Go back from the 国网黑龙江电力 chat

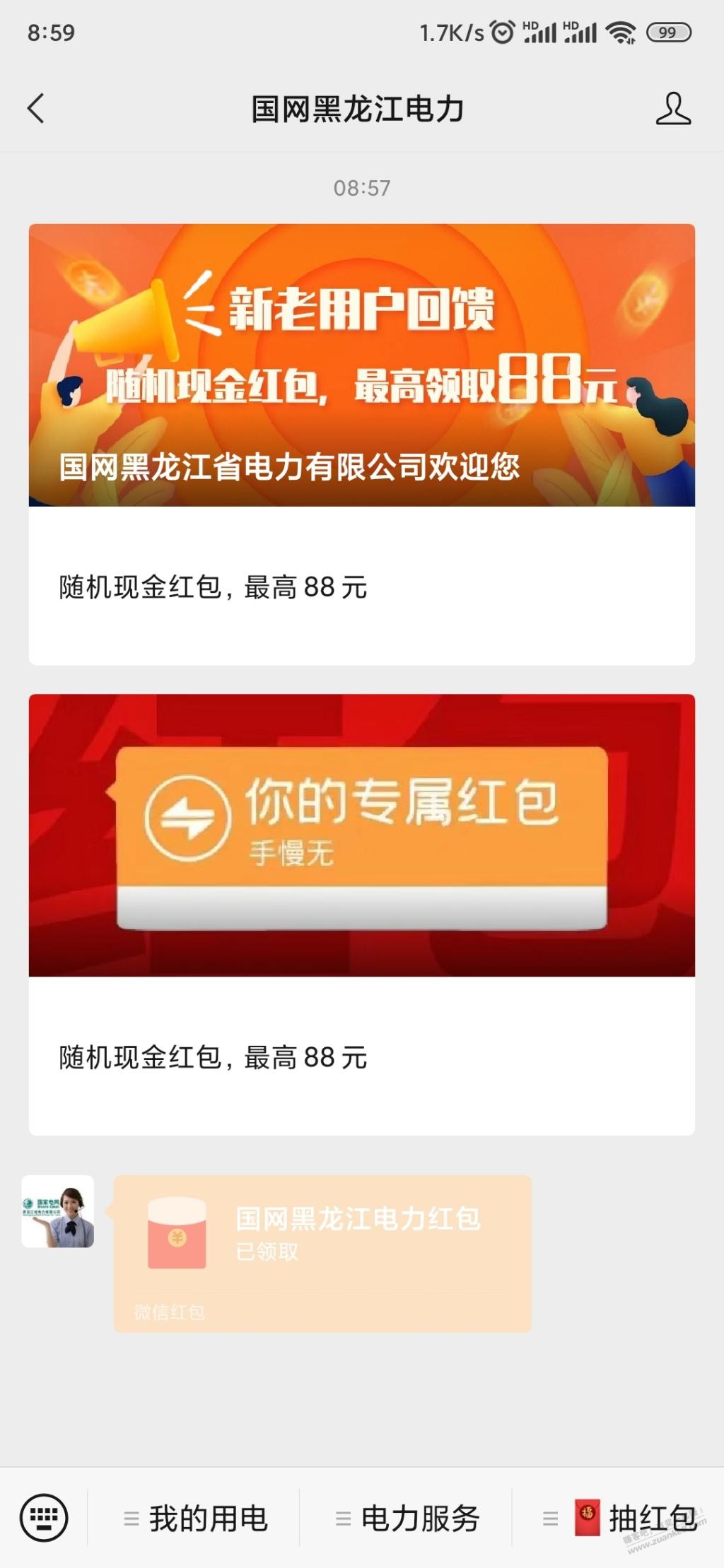(36, 109)
